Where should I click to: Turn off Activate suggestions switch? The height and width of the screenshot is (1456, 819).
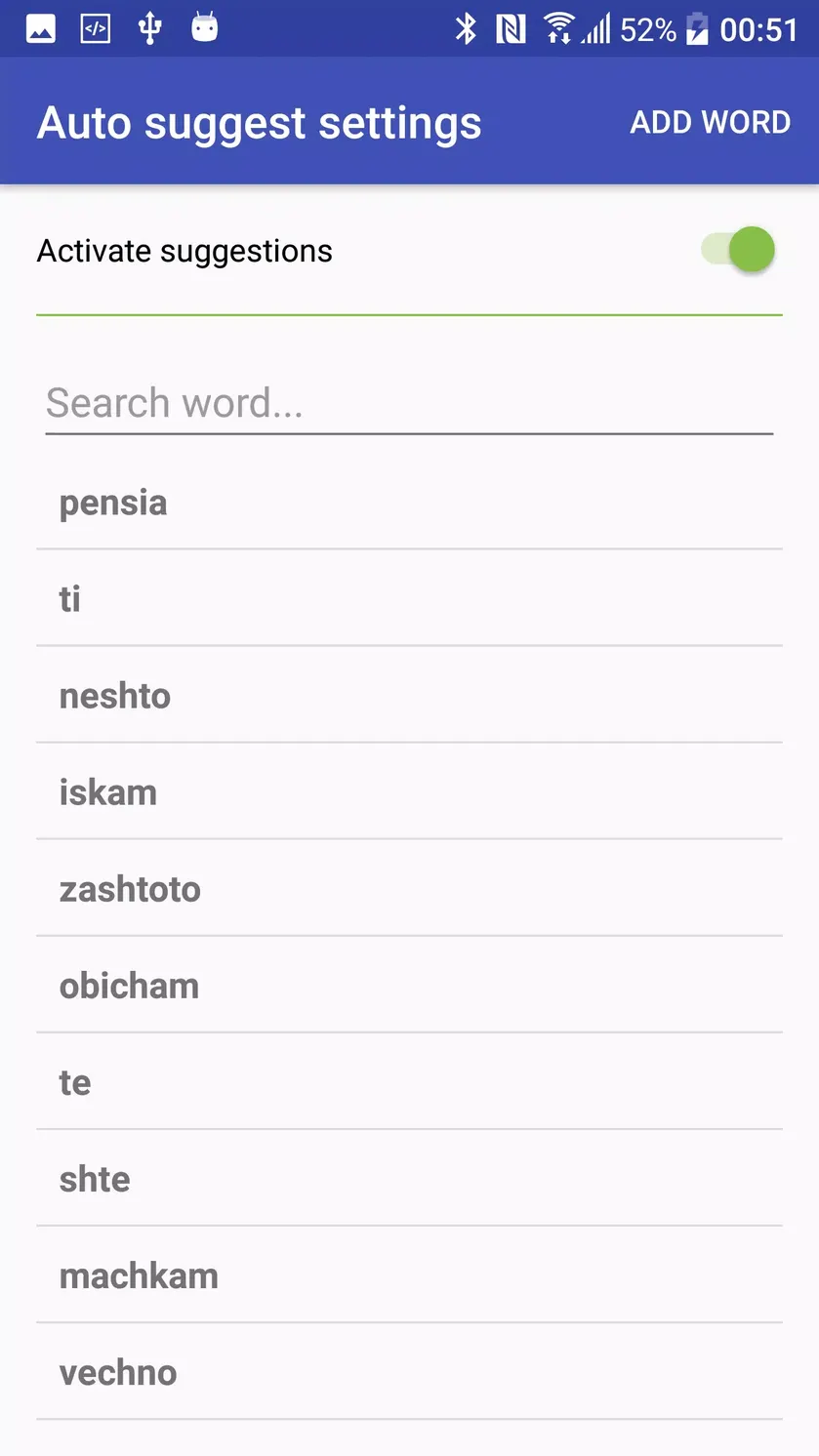[738, 251]
